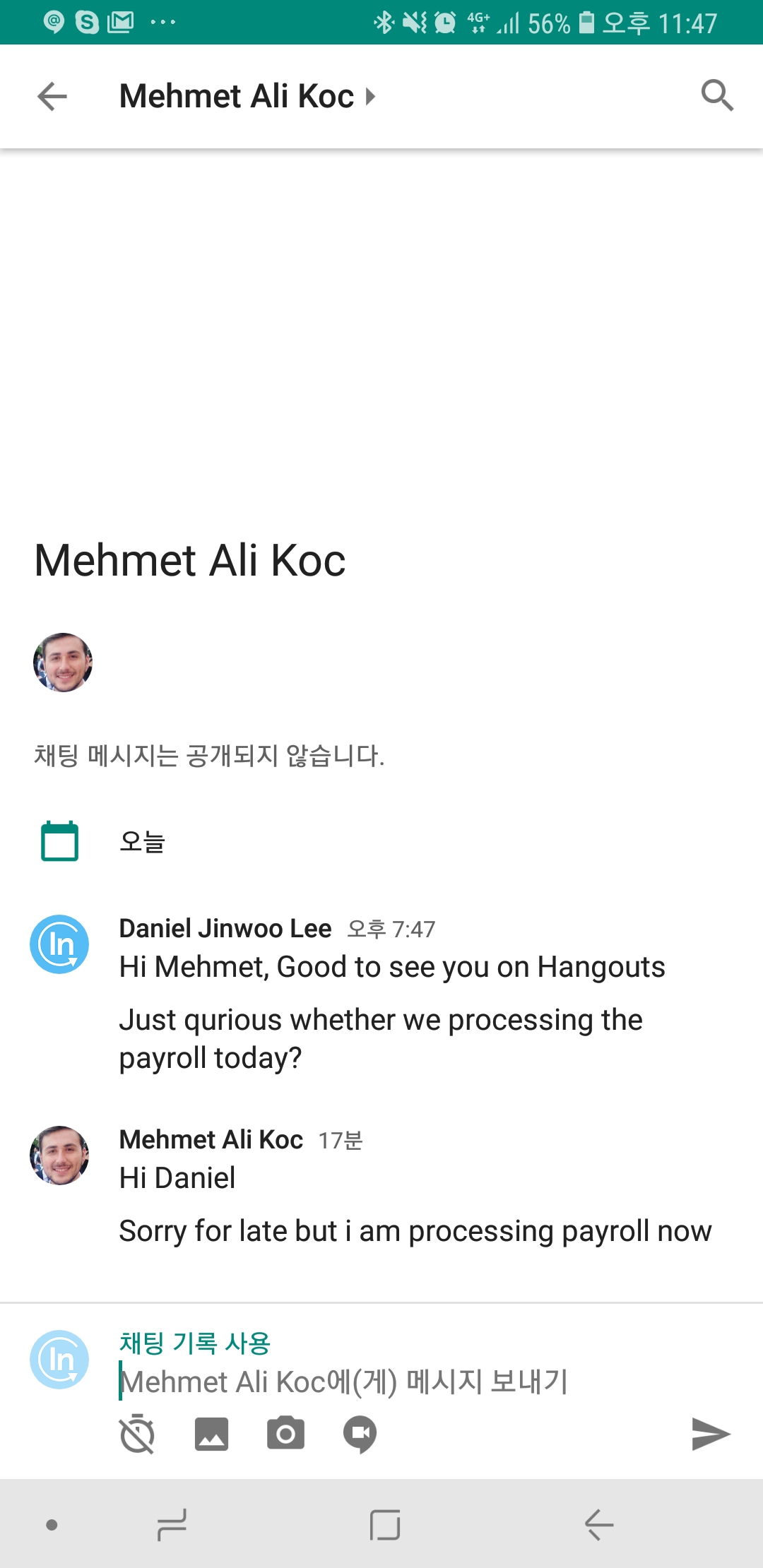Image resolution: width=763 pixels, height=1568 pixels.
Task: Send the message with the arrow
Action: tap(710, 1434)
